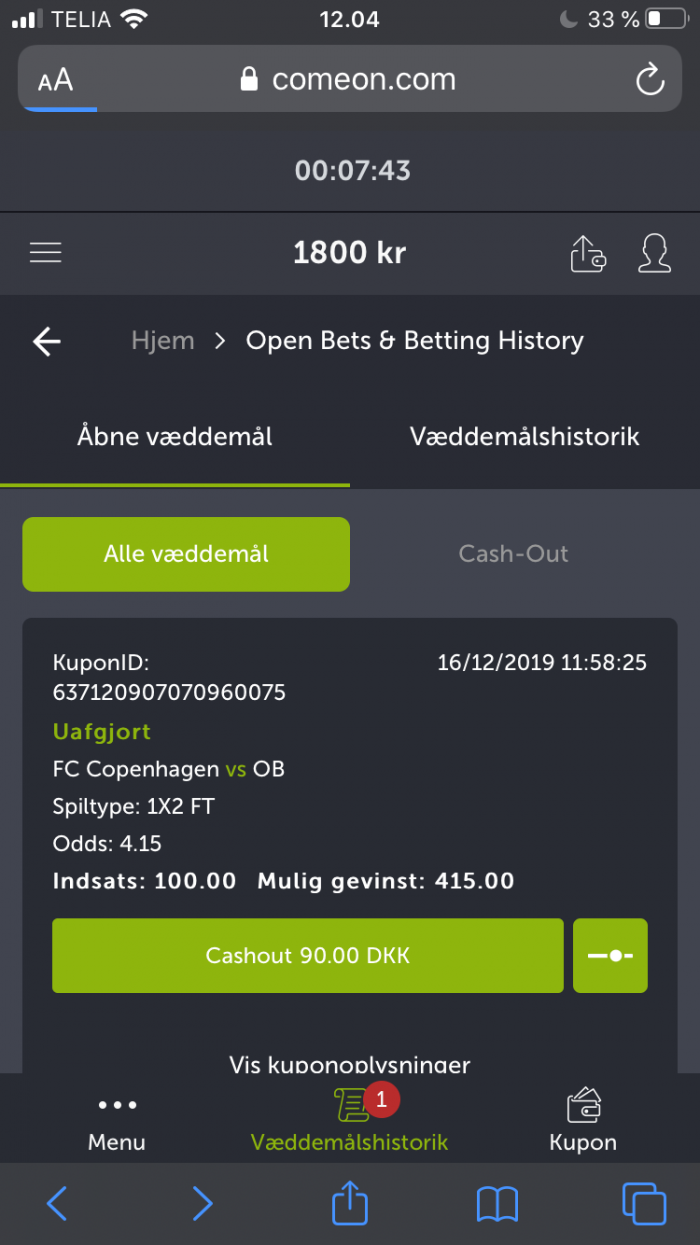Go back with the arrow
The width and height of the screenshot is (700, 1245).
(47, 341)
